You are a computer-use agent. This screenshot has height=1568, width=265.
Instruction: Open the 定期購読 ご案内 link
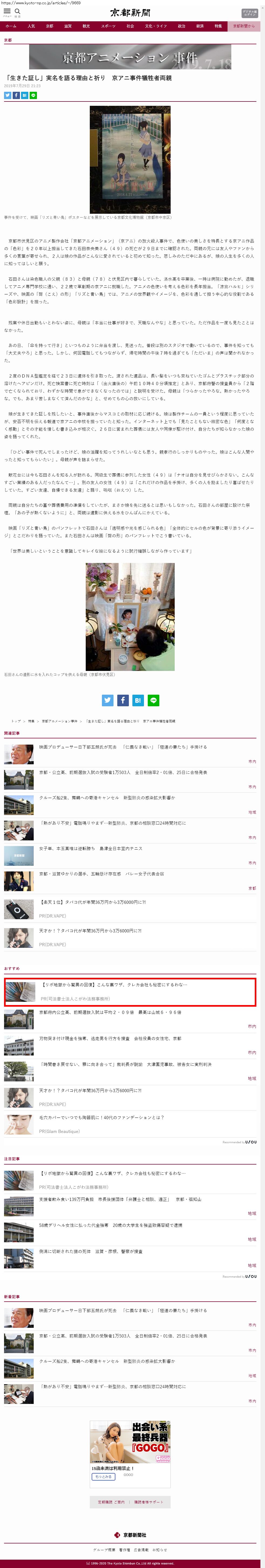click(111, 1502)
